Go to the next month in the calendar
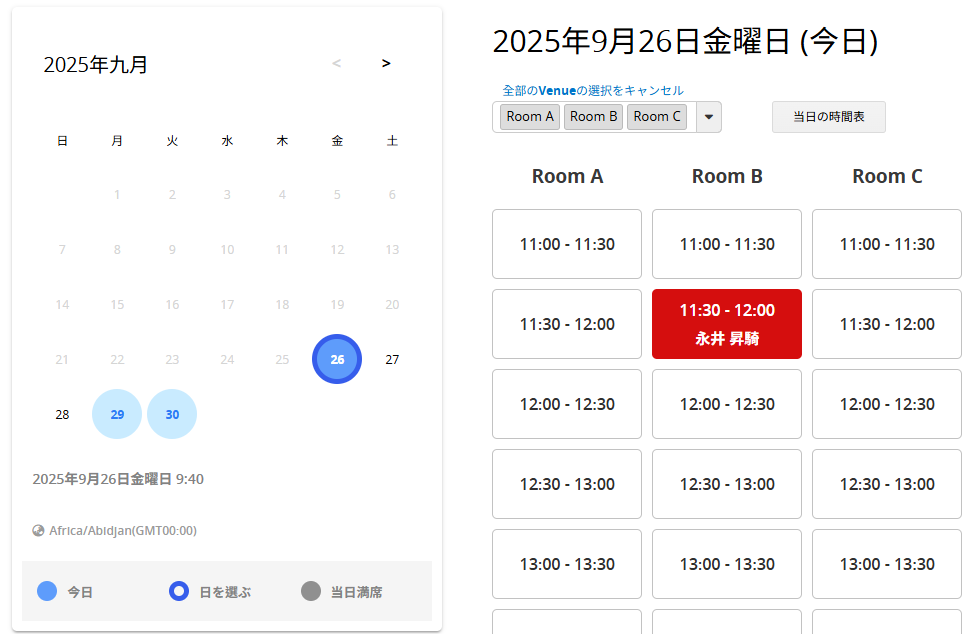 386,64
